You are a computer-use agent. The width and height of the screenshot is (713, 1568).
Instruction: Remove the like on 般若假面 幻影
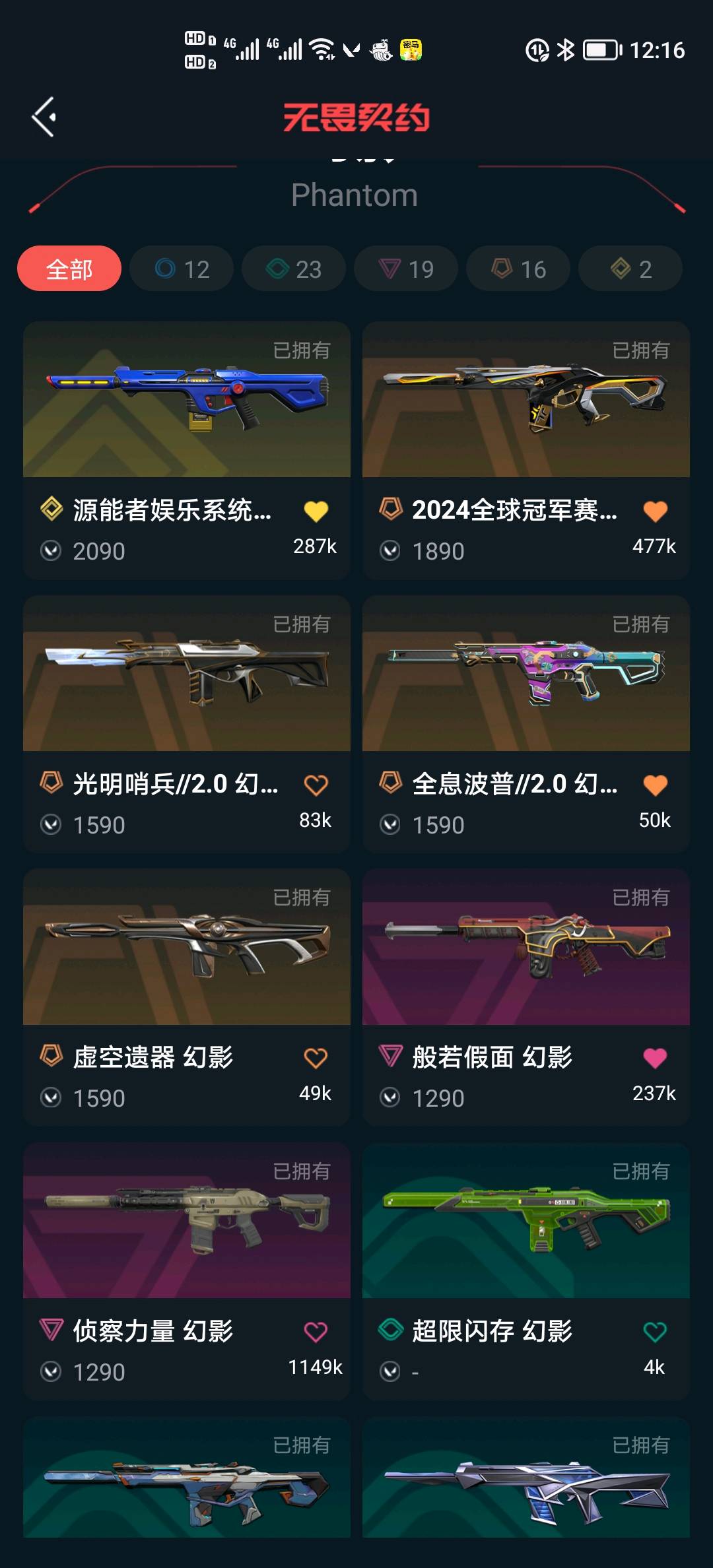655,1058
